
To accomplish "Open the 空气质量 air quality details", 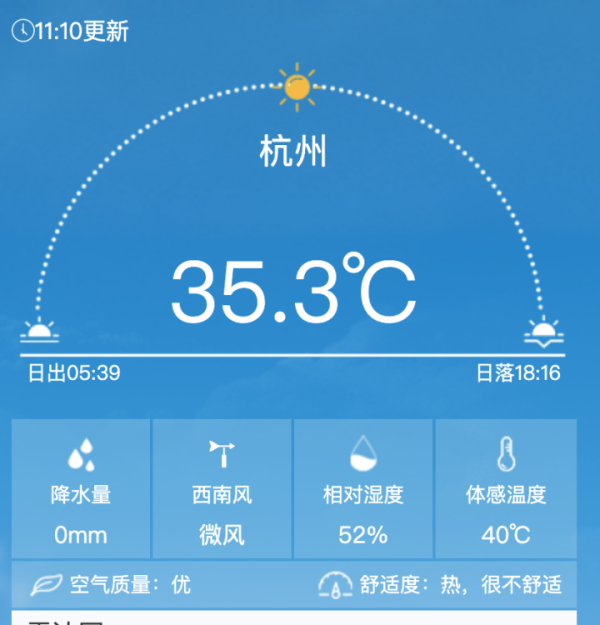I will click(x=110, y=584).
